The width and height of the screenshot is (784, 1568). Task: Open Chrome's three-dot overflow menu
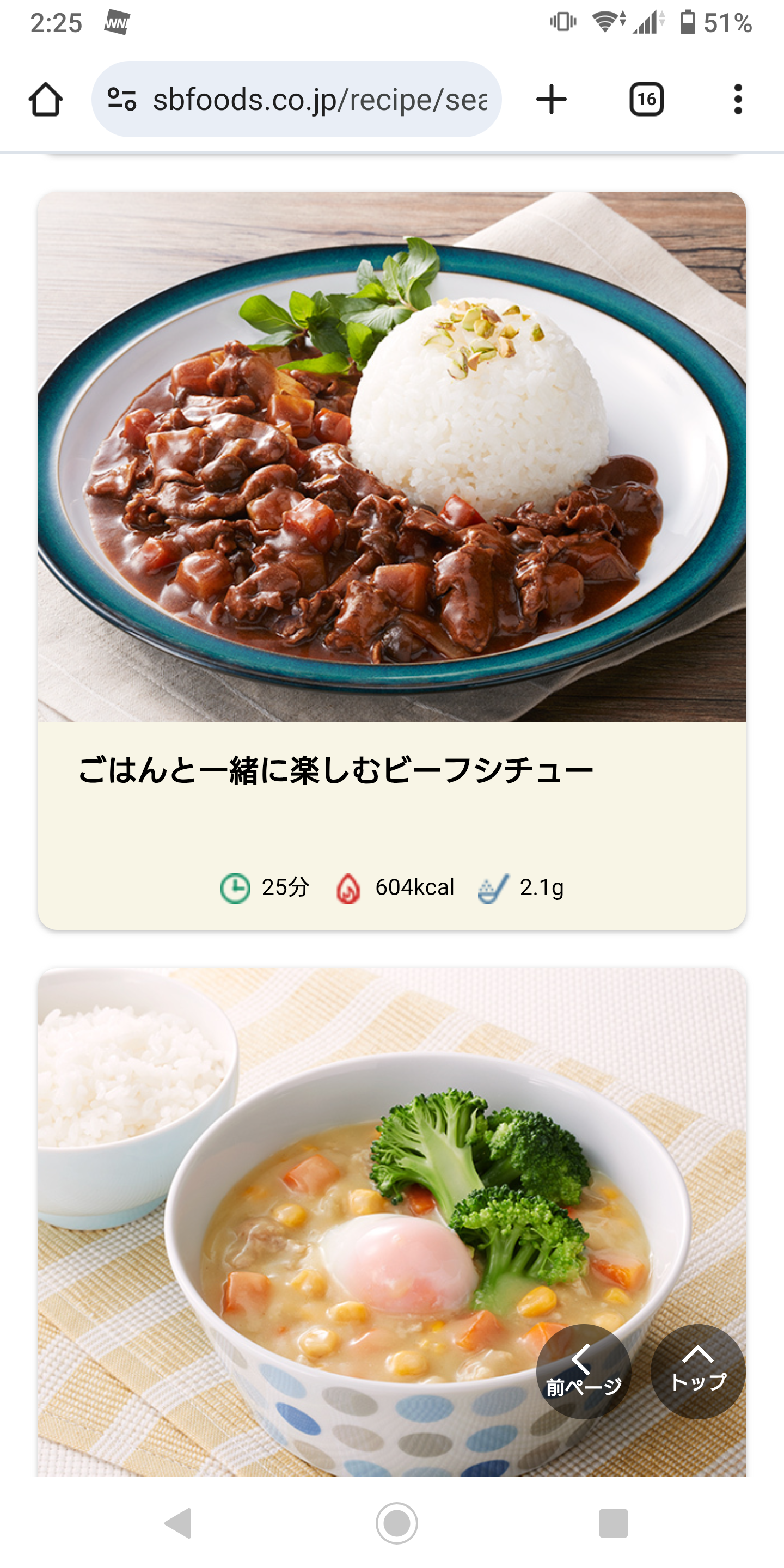click(738, 99)
